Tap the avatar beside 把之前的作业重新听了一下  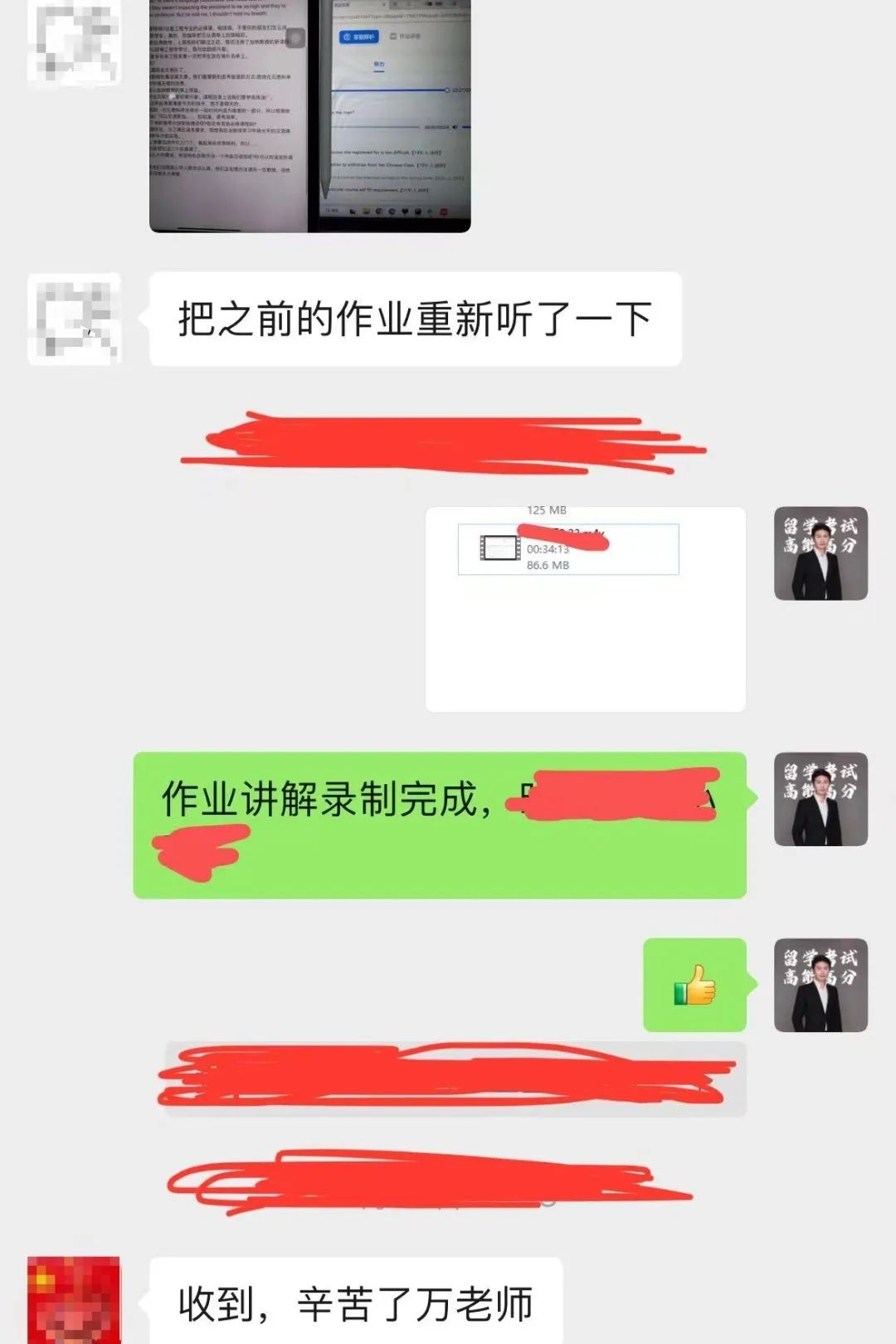coord(75,319)
